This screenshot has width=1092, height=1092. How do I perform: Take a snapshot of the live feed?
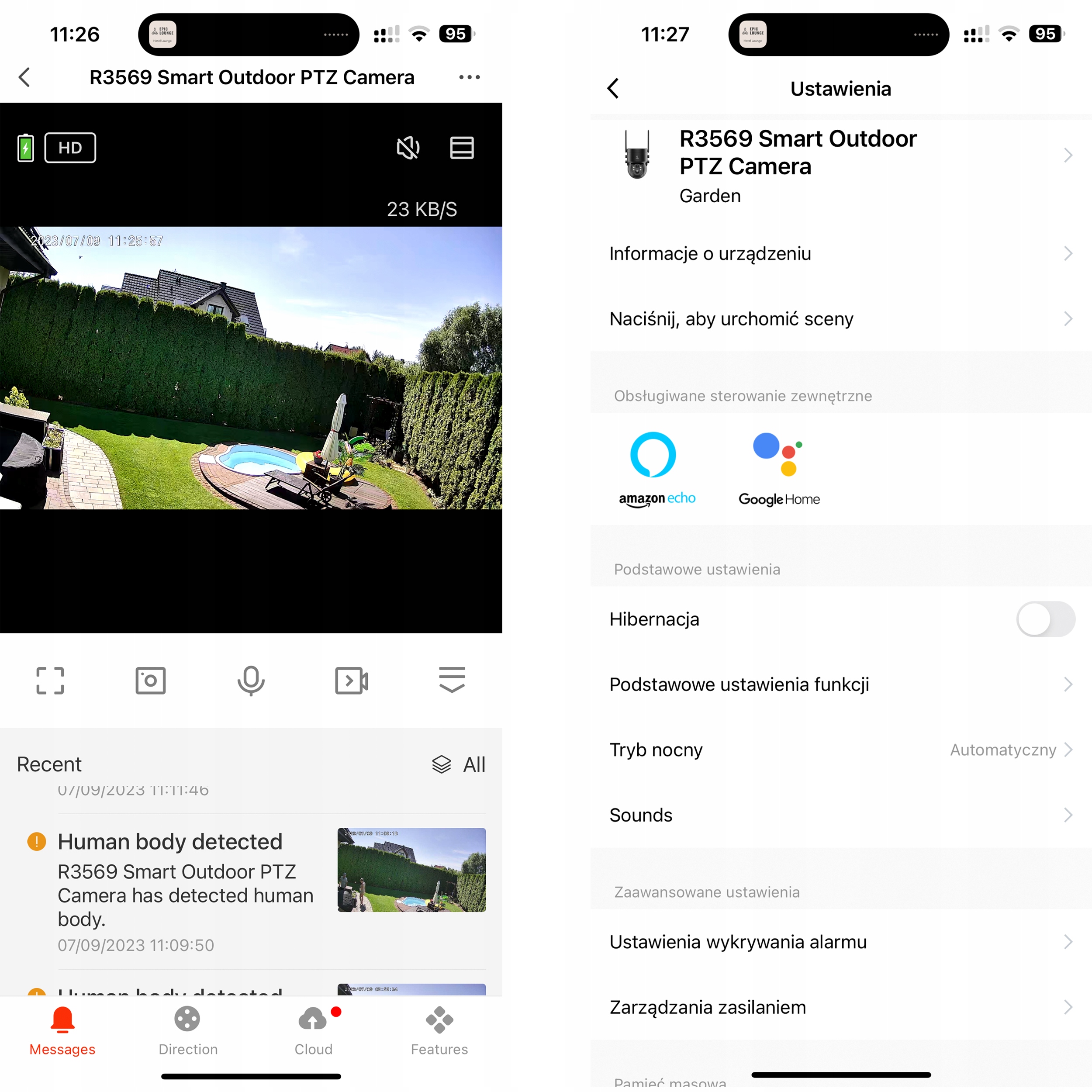(x=150, y=680)
